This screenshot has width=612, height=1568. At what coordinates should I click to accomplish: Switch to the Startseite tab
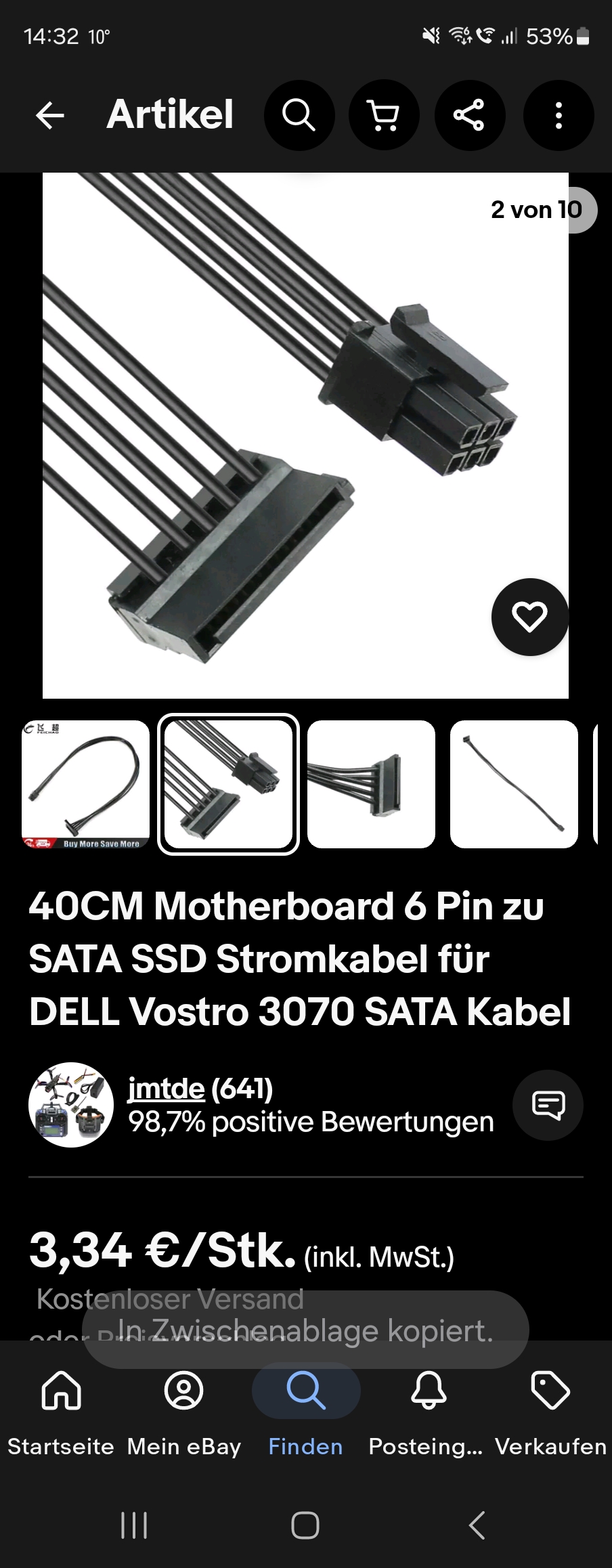pos(61,1412)
